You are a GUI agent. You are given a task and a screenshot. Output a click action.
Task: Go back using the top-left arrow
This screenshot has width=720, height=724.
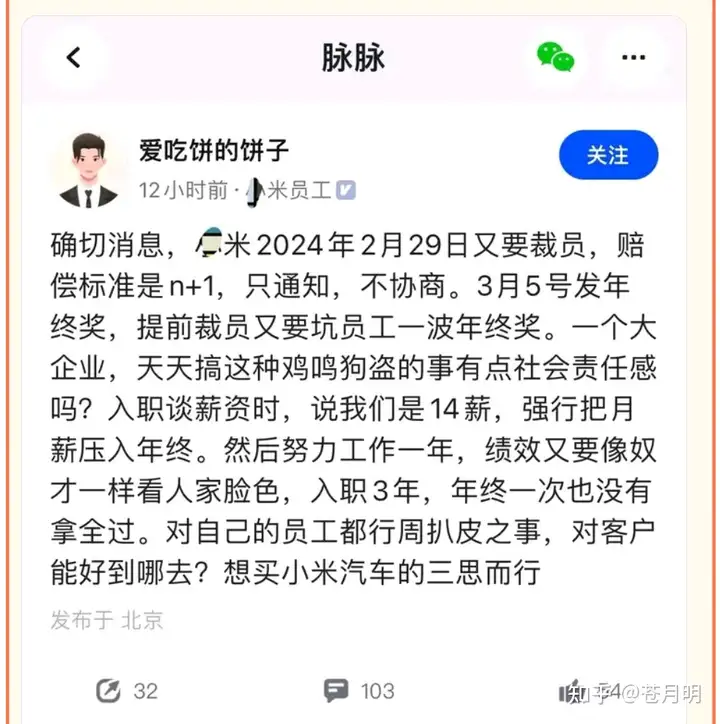[x=73, y=58]
